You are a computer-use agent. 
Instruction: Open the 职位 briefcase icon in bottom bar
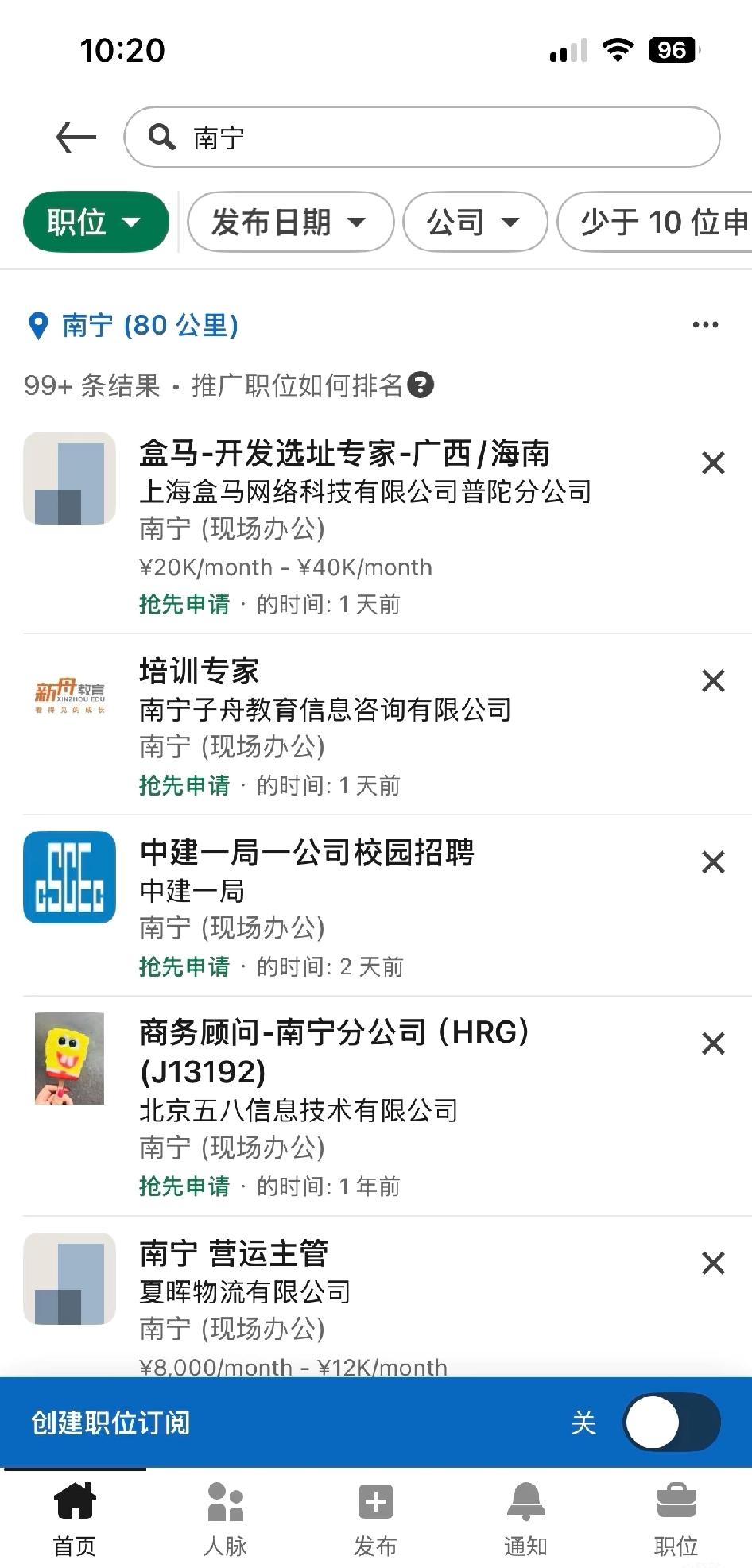click(676, 1501)
